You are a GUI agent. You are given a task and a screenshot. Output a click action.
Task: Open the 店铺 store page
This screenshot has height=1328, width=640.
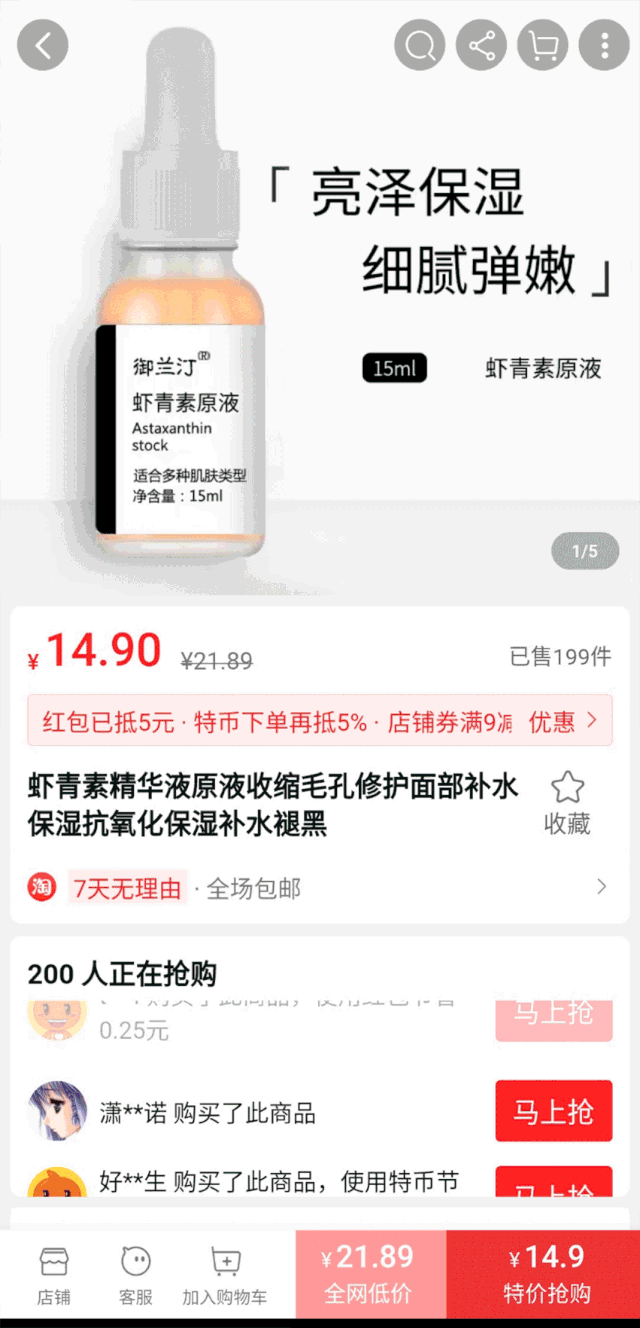coord(54,1277)
